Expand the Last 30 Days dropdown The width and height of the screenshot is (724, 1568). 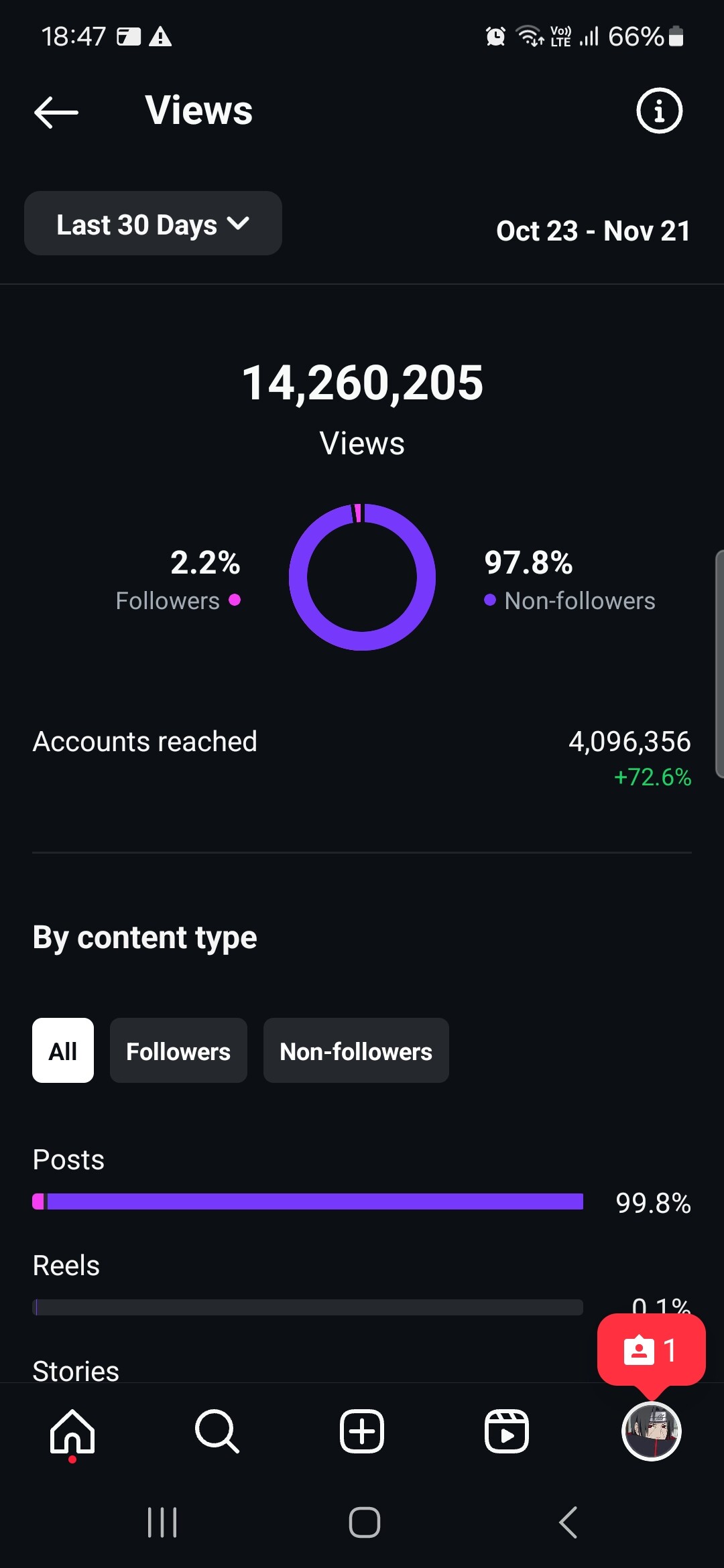[x=153, y=224]
